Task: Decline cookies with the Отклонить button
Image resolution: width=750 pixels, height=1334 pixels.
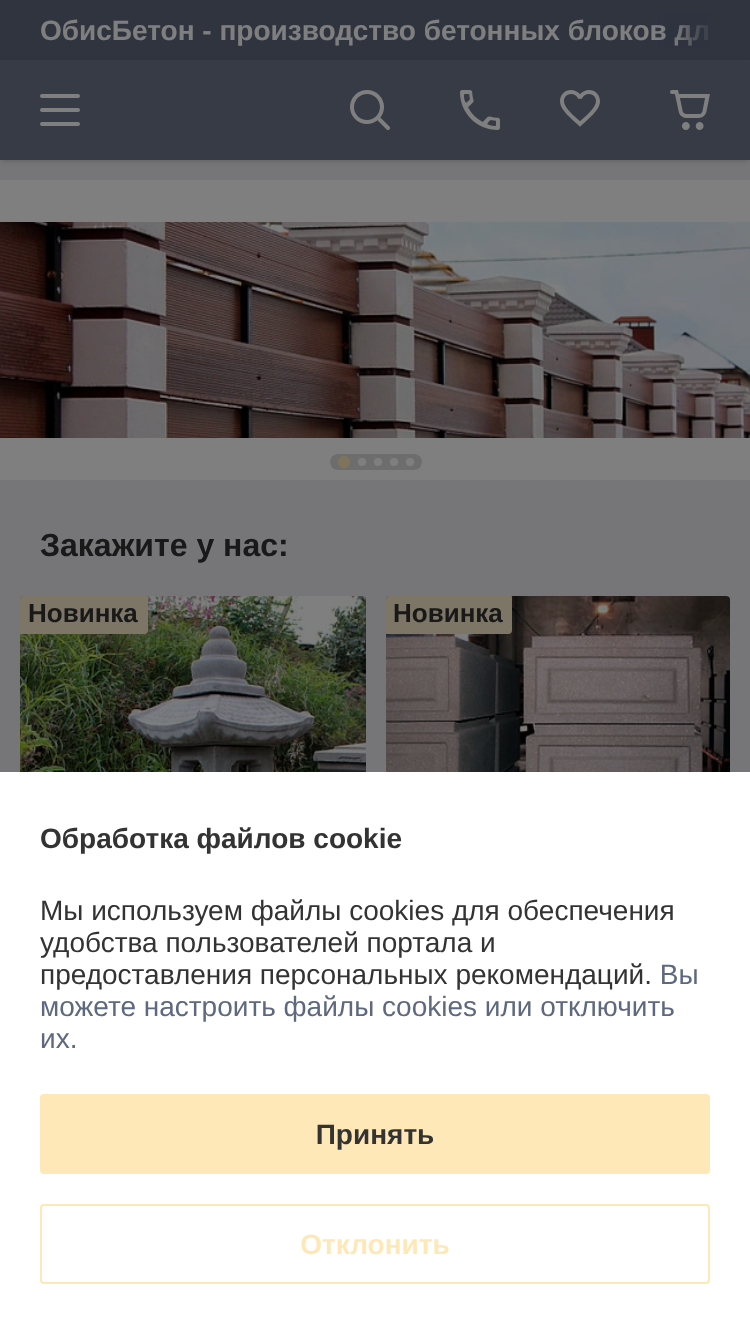Action: pyautogui.click(x=375, y=1244)
